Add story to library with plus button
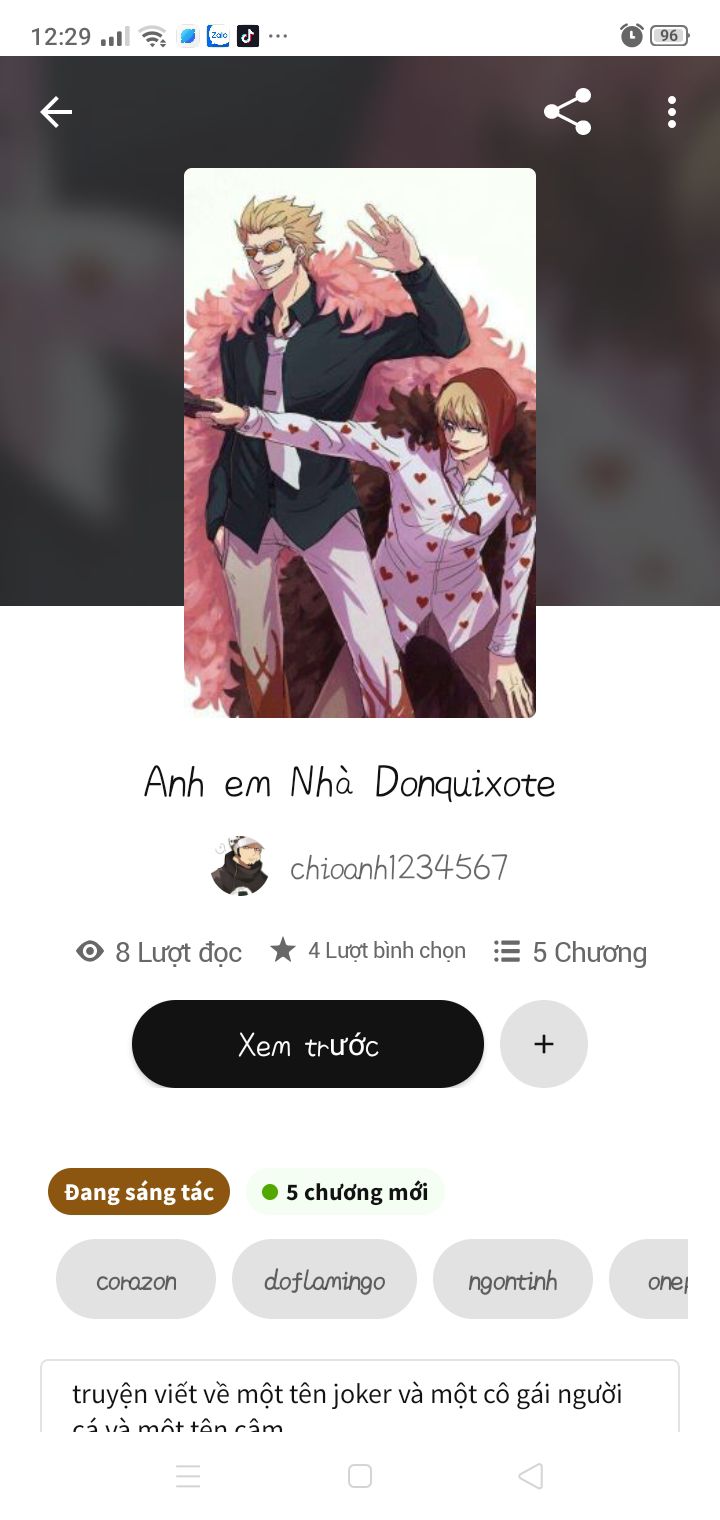The height and width of the screenshot is (1520, 720). (543, 1044)
